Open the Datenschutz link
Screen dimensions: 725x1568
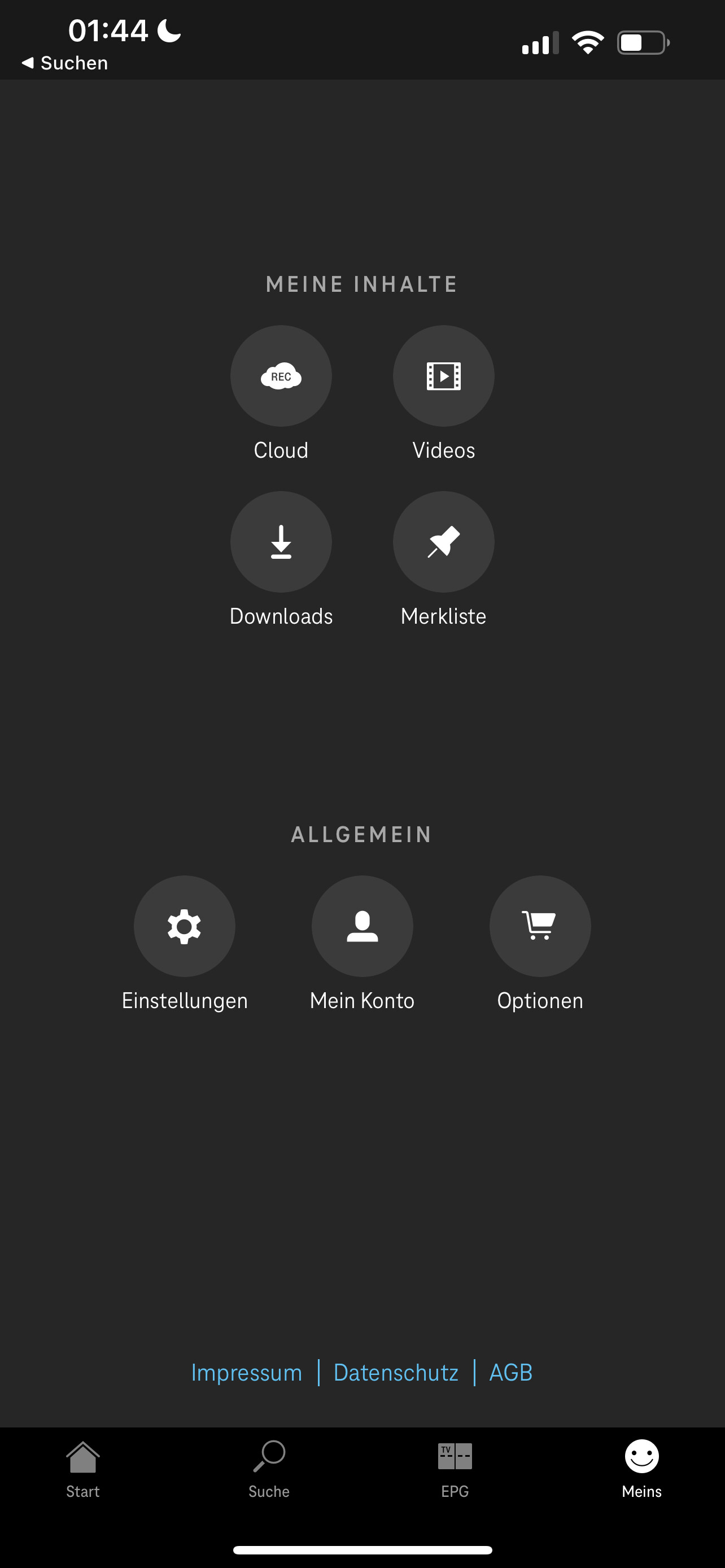click(396, 1373)
